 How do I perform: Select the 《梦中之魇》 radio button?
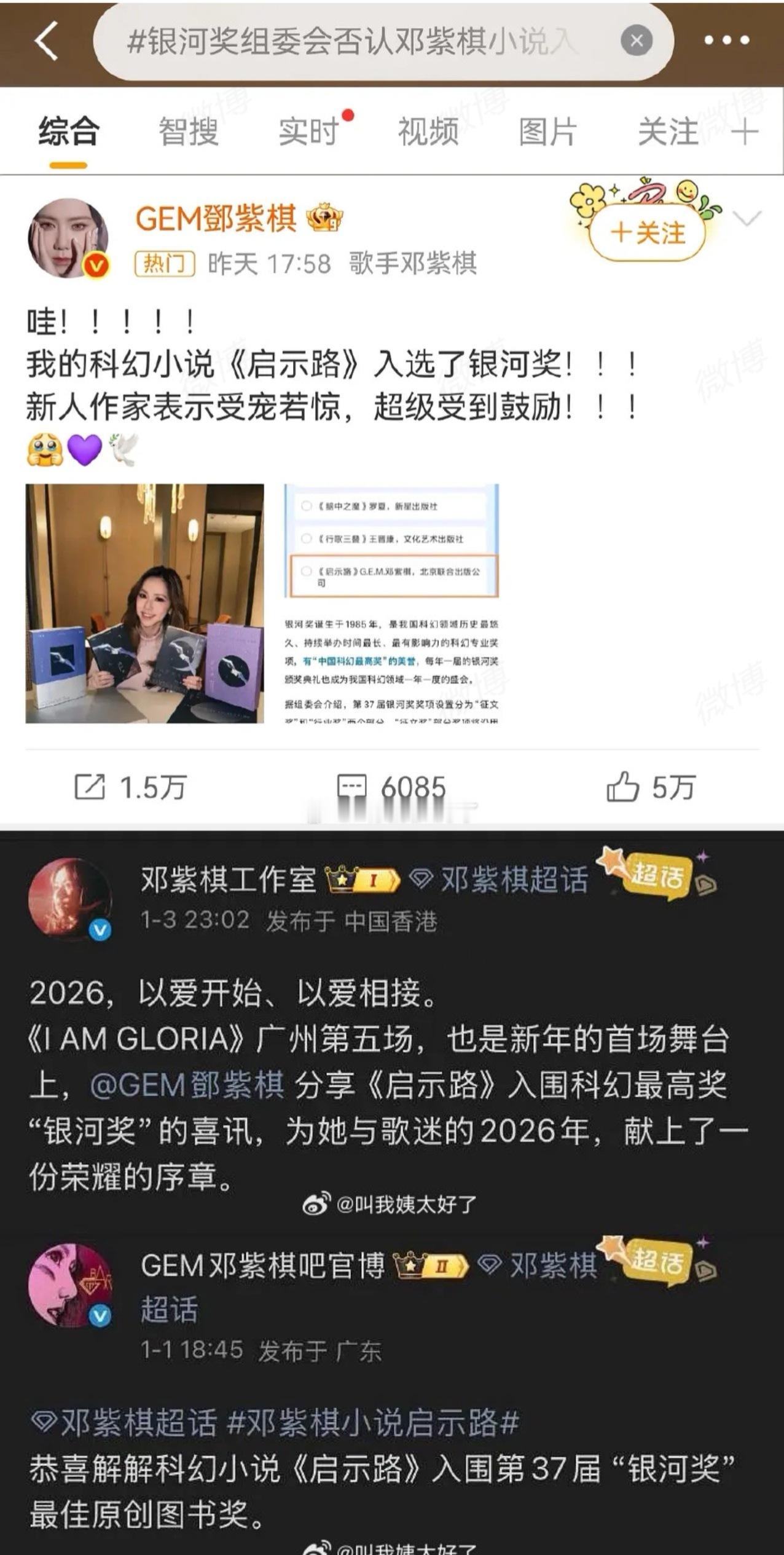[306, 504]
